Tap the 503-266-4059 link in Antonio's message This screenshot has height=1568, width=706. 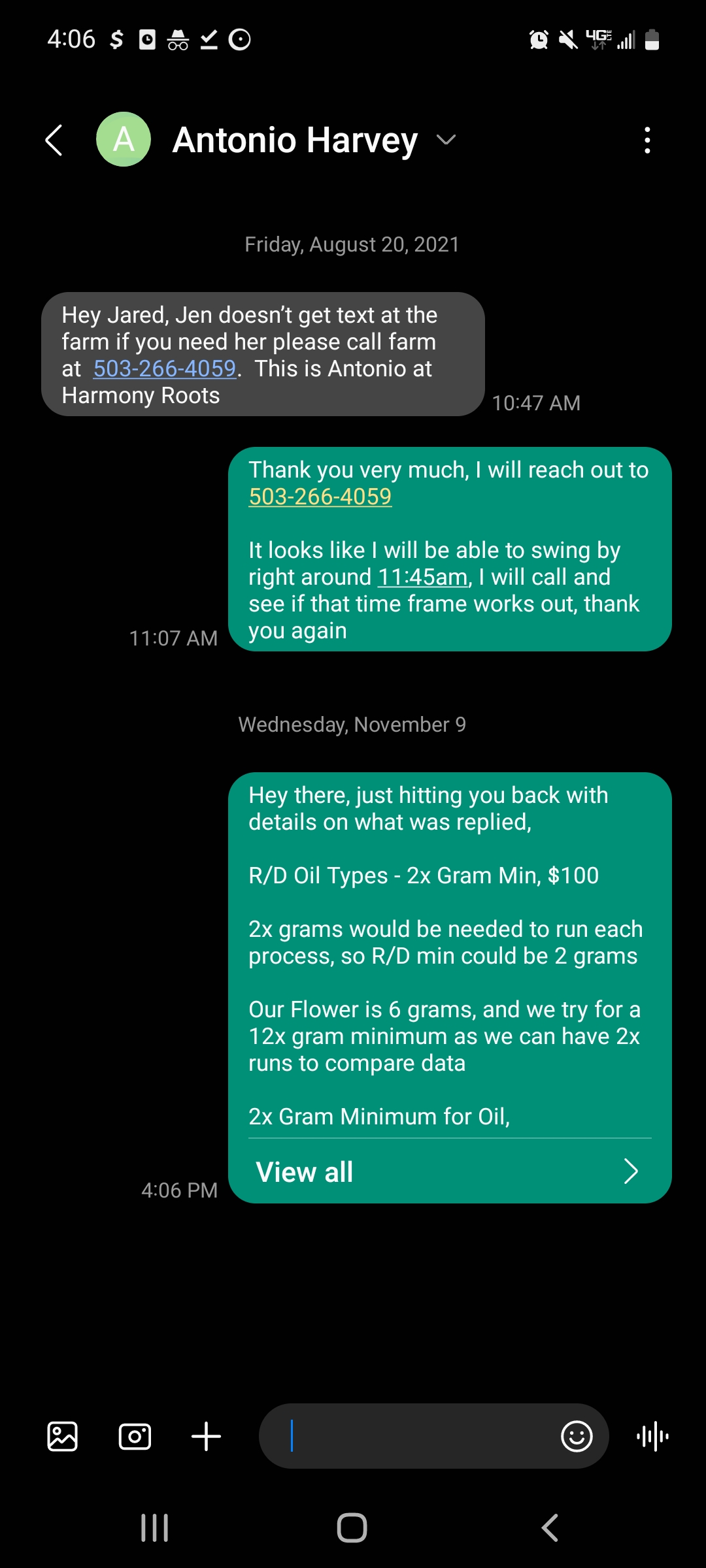[164, 369]
